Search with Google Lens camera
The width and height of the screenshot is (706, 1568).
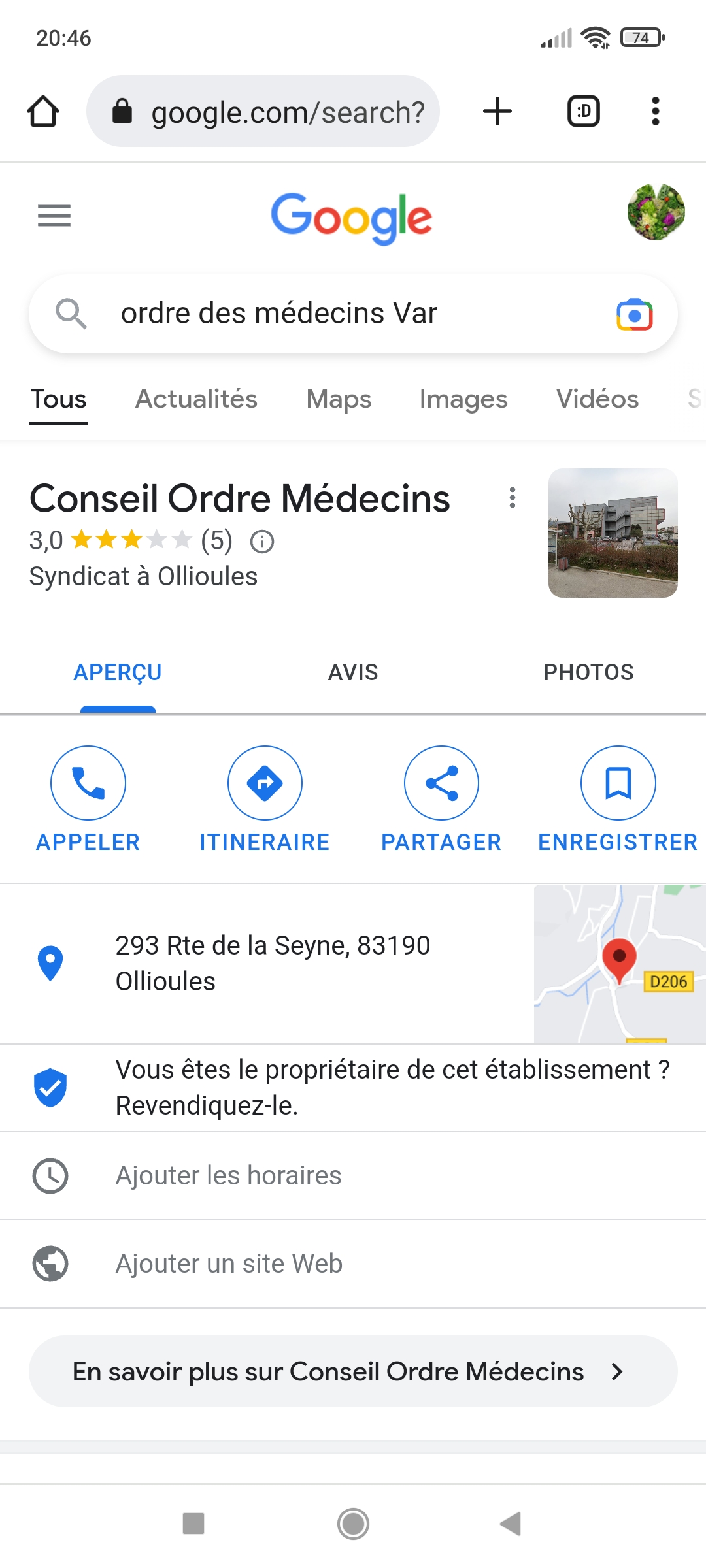(634, 315)
